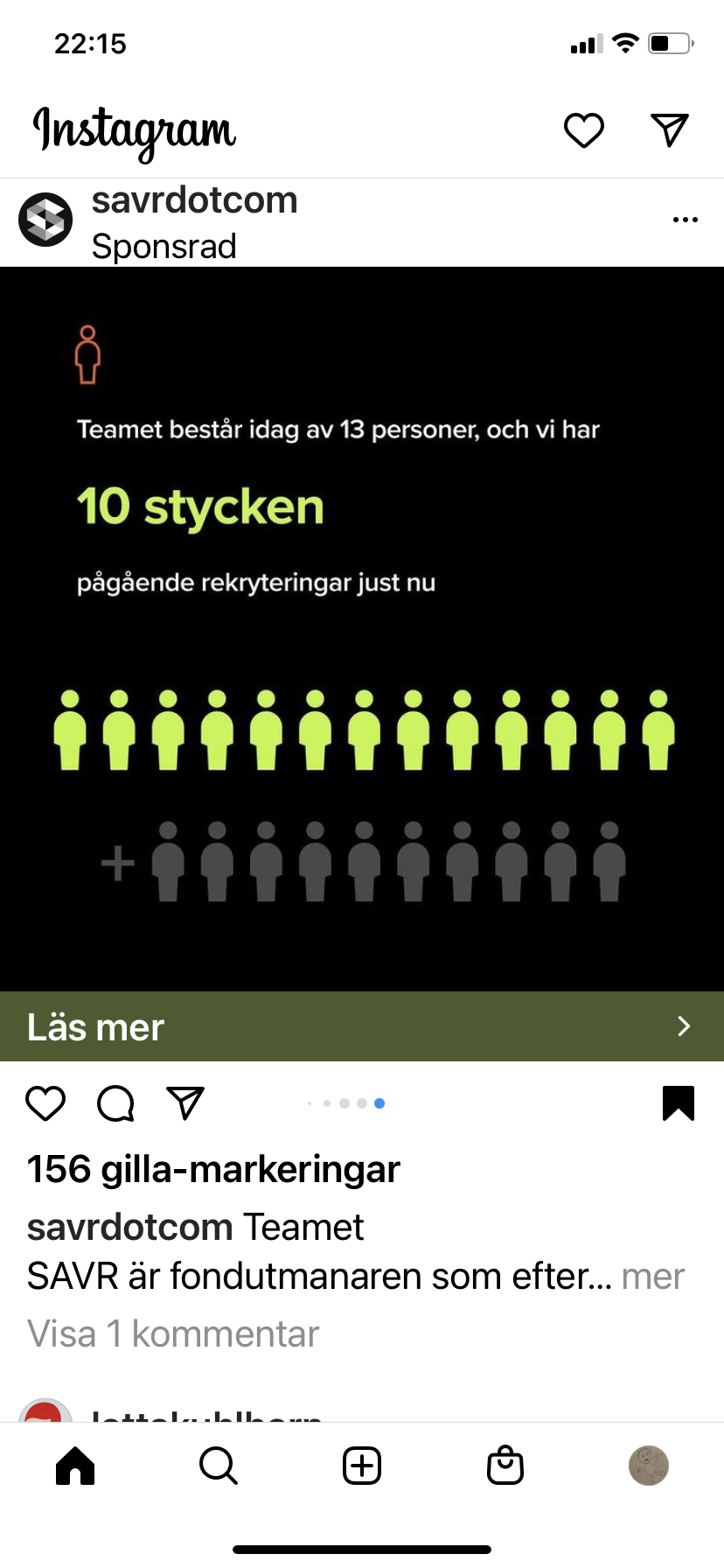This screenshot has width=724, height=1568.
Task: Open direct messages from the header
Action: coord(670,130)
